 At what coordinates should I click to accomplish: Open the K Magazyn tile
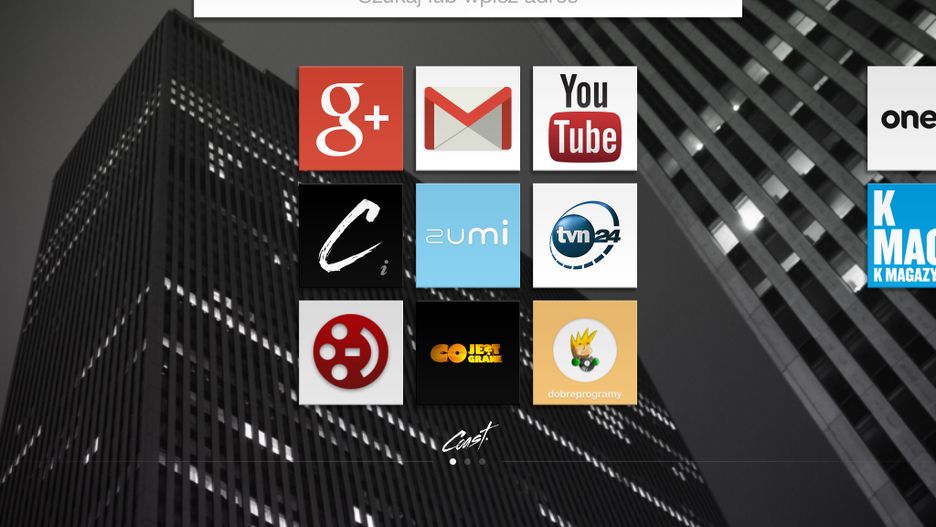(x=902, y=235)
